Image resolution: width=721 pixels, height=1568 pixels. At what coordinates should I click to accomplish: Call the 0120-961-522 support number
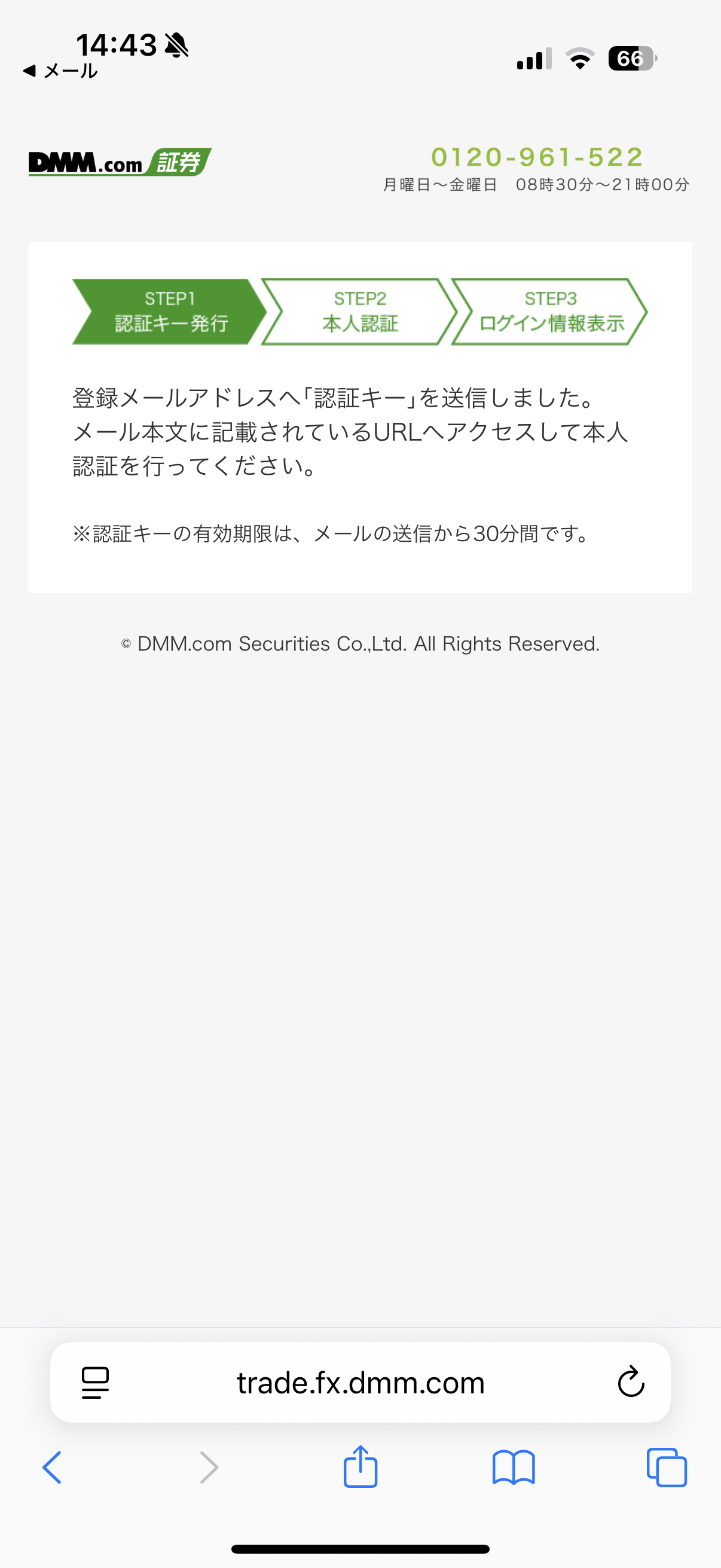click(537, 157)
